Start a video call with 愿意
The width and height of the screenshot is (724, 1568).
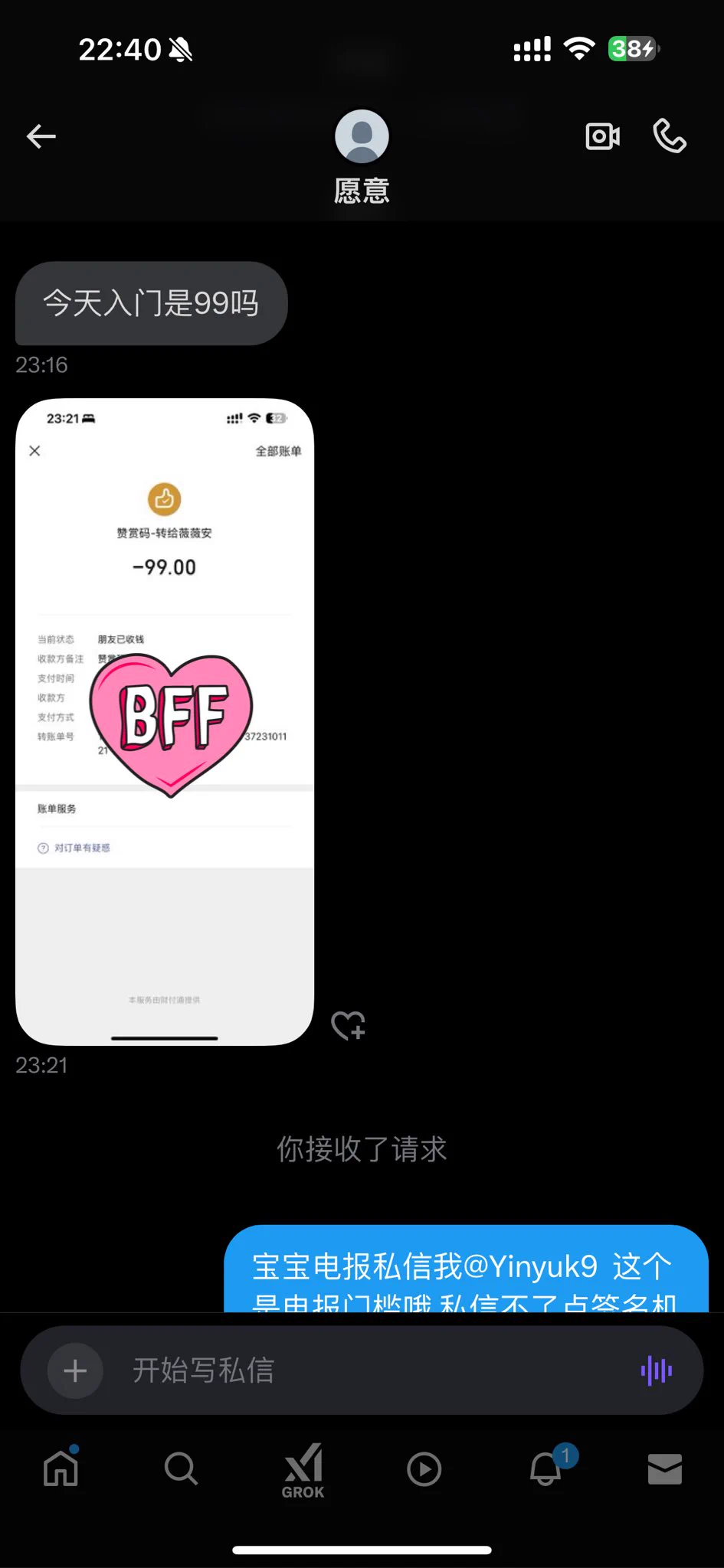(x=602, y=136)
